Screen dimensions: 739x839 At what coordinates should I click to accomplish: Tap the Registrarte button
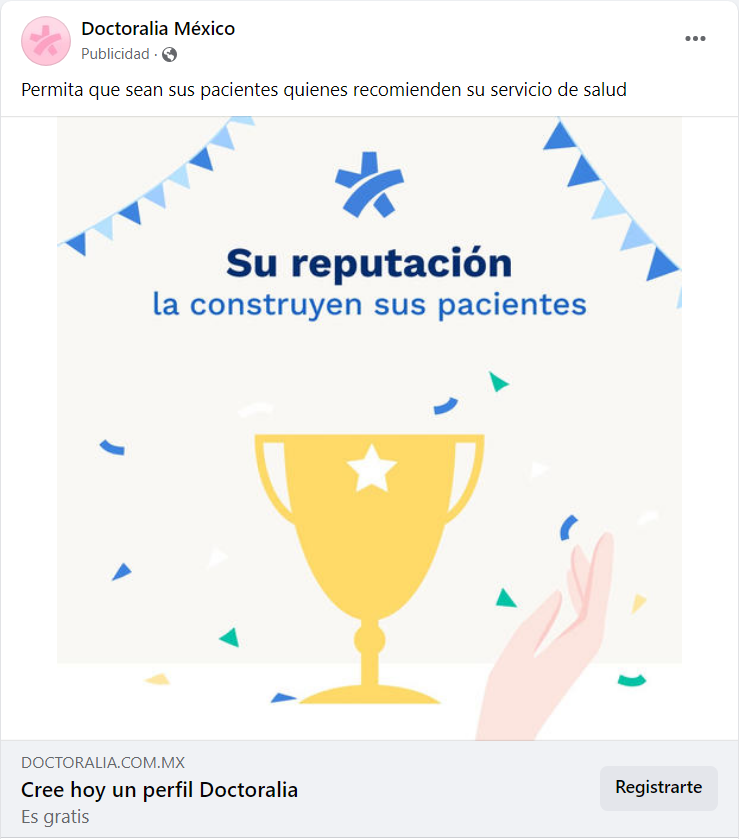click(658, 788)
